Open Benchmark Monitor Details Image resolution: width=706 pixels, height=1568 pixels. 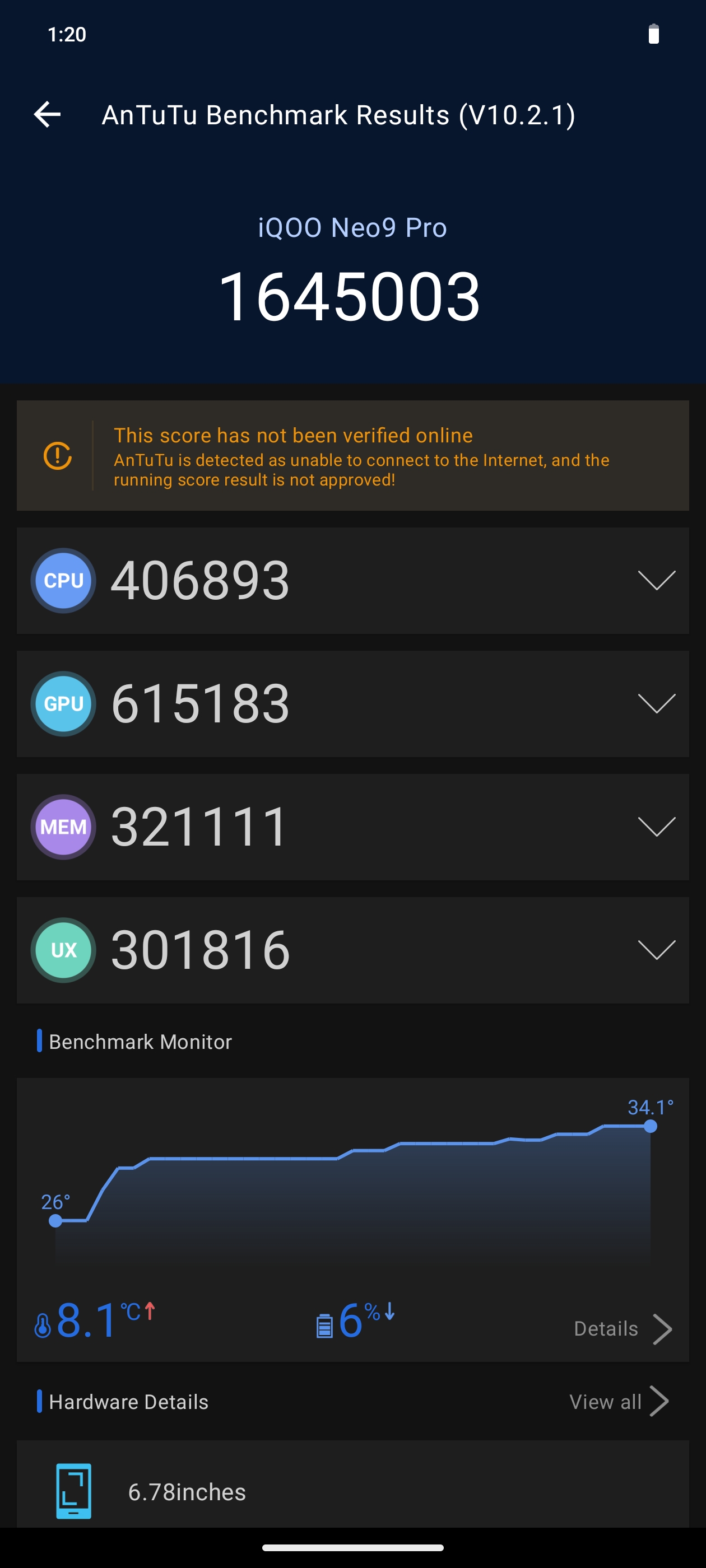coord(622,1328)
